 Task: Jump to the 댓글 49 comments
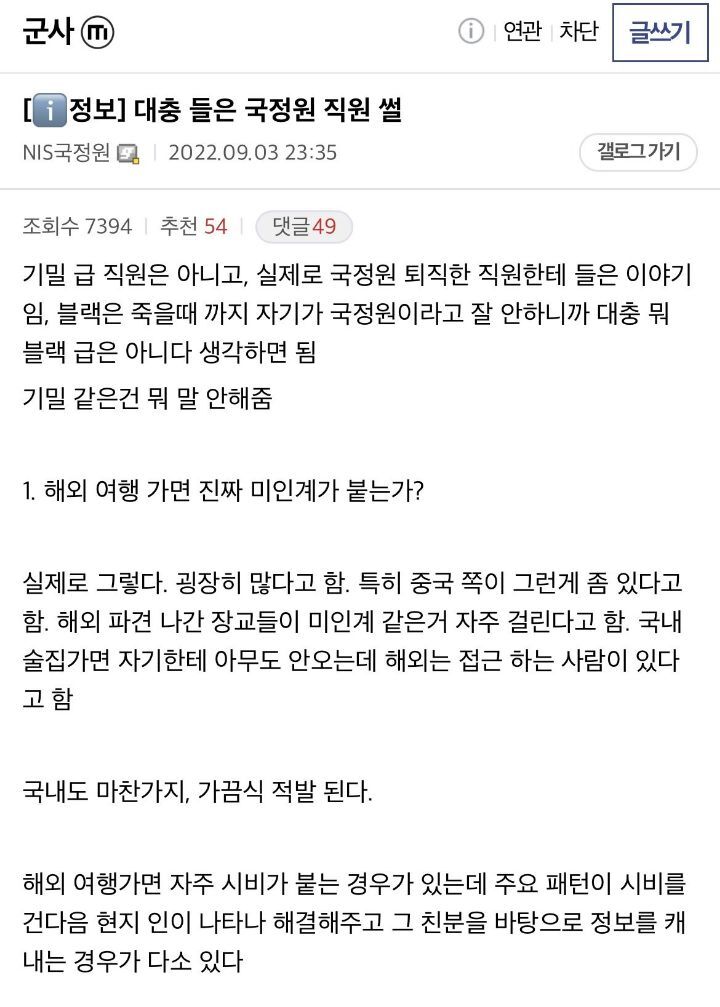(x=304, y=227)
